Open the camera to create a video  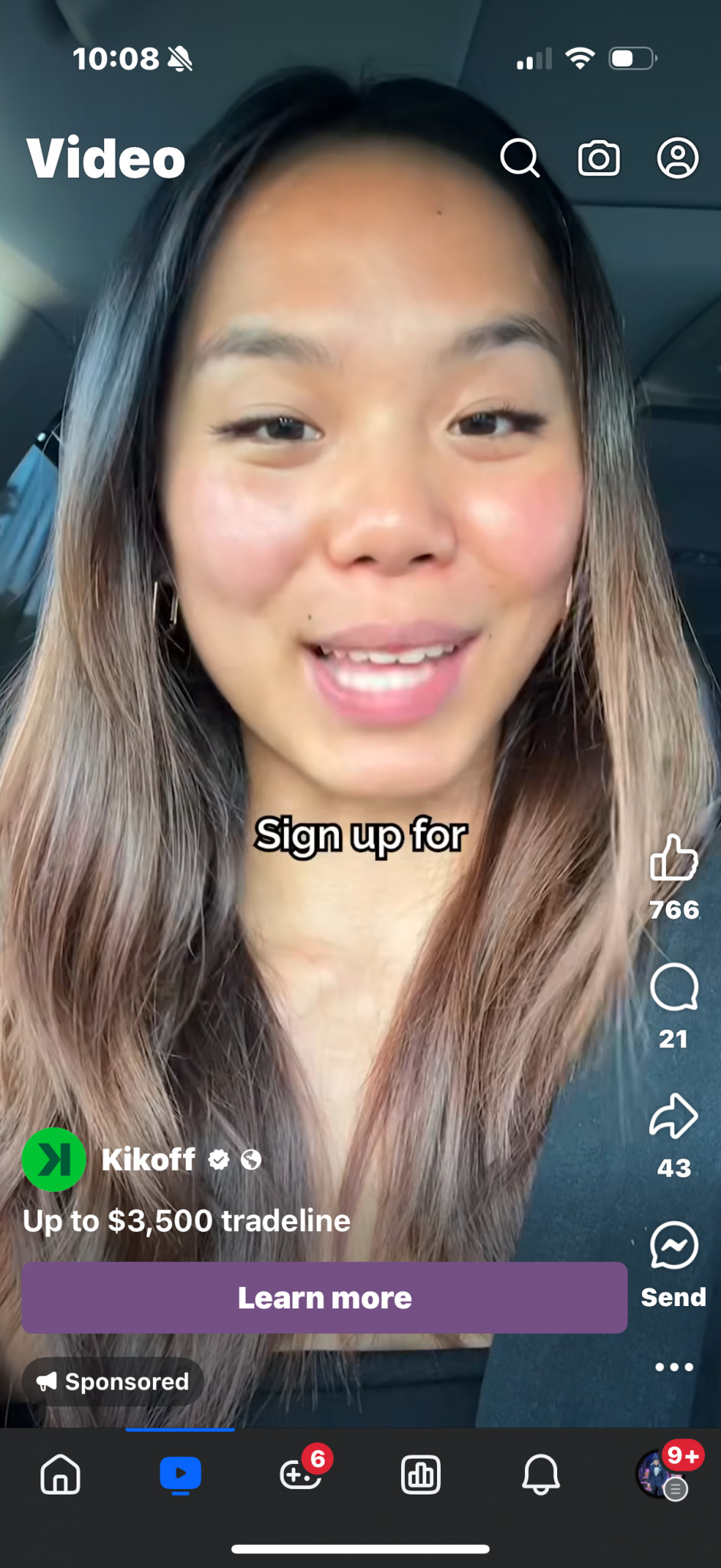(x=599, y=158)
